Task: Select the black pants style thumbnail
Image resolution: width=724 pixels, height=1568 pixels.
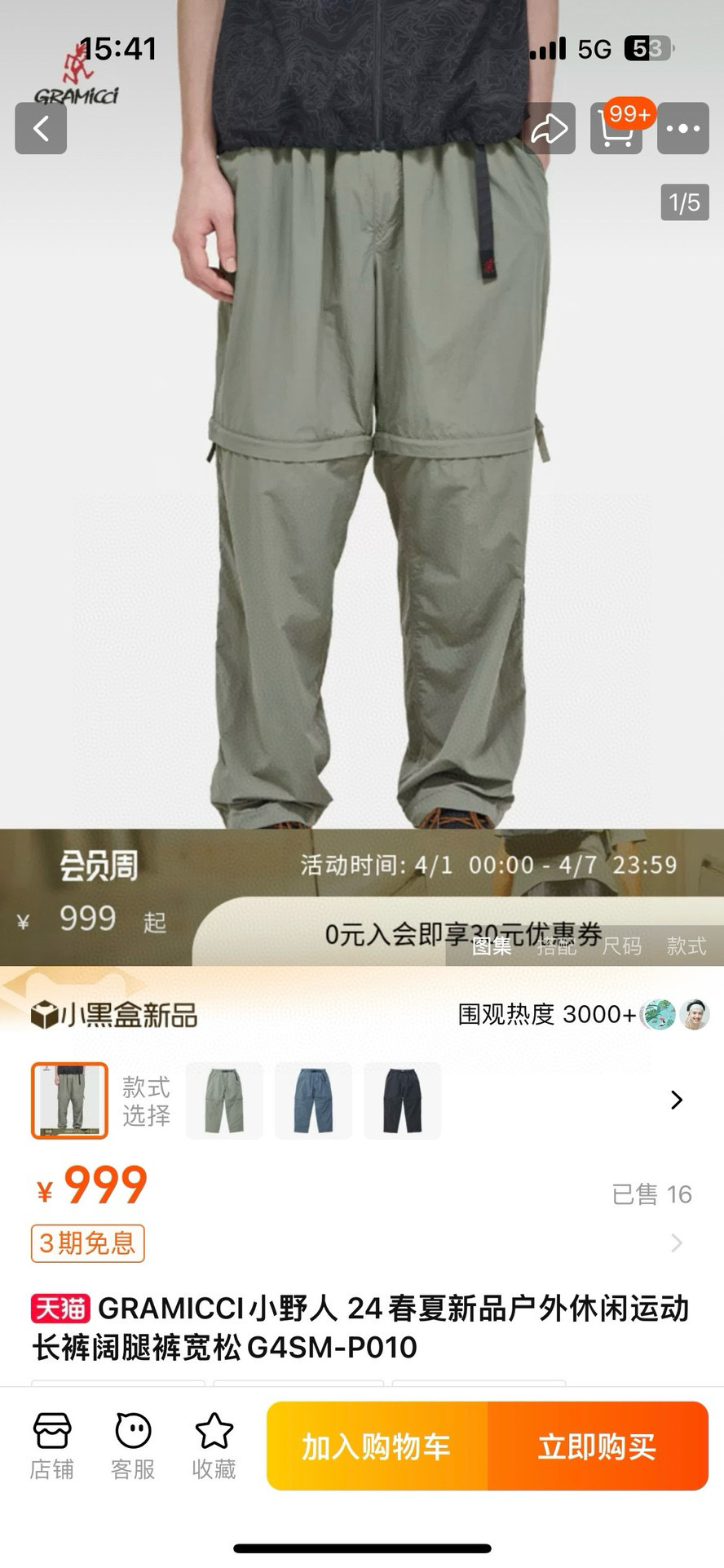Action: tap(403, 1101)
